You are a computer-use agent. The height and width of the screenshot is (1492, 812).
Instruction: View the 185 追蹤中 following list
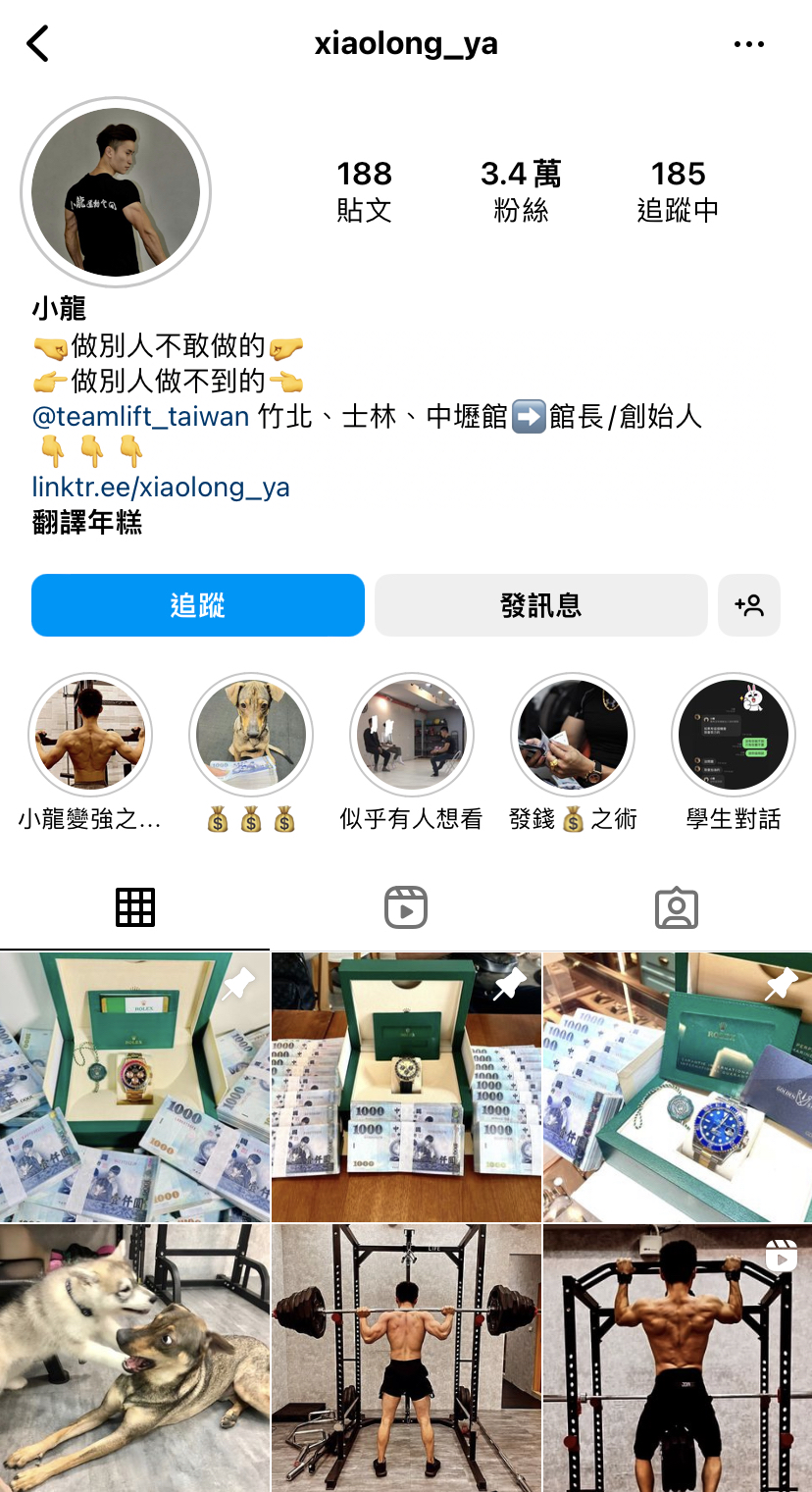[x=678, y=191]
